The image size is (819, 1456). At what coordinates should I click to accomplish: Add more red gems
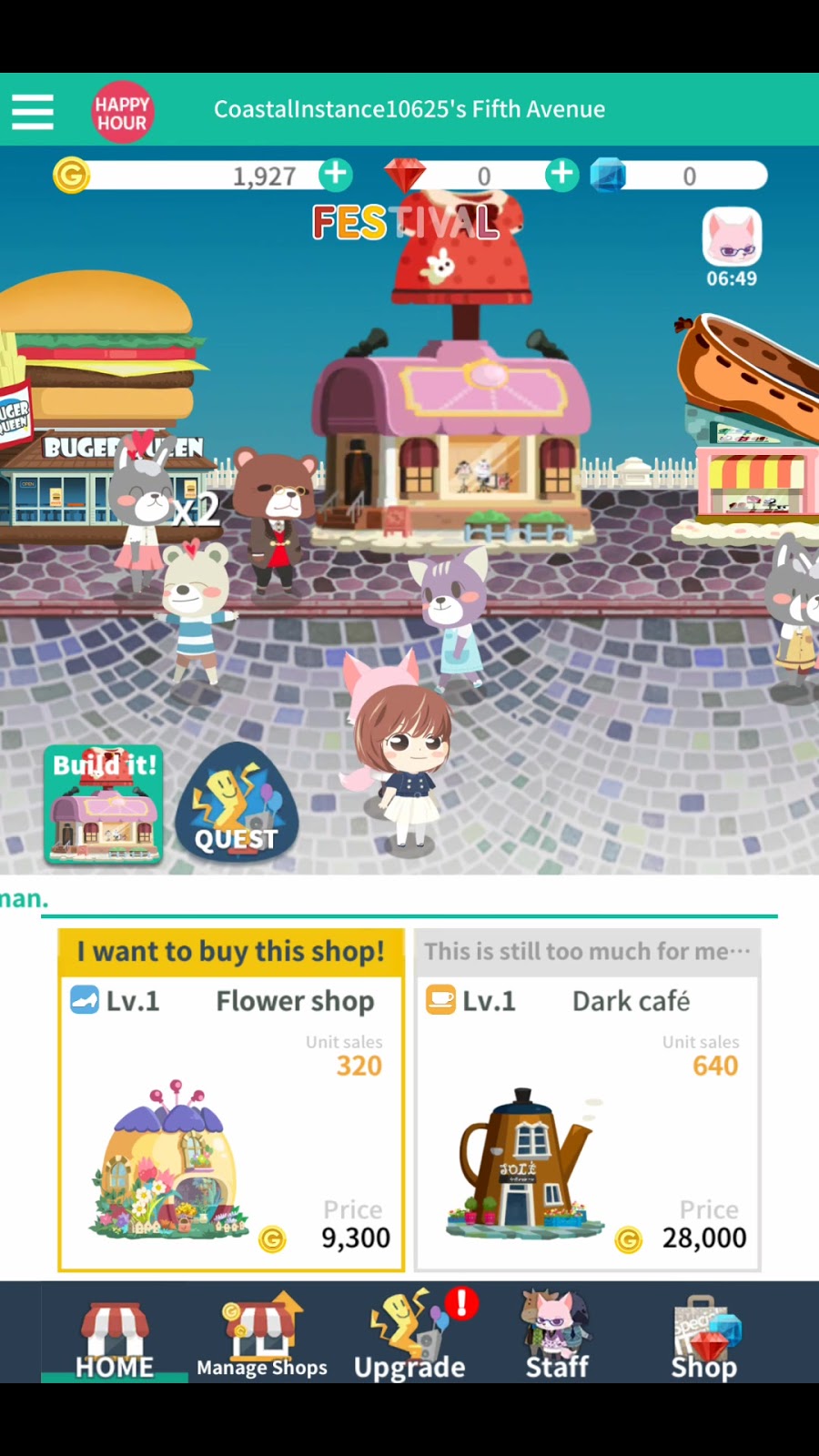coord(561,174)
